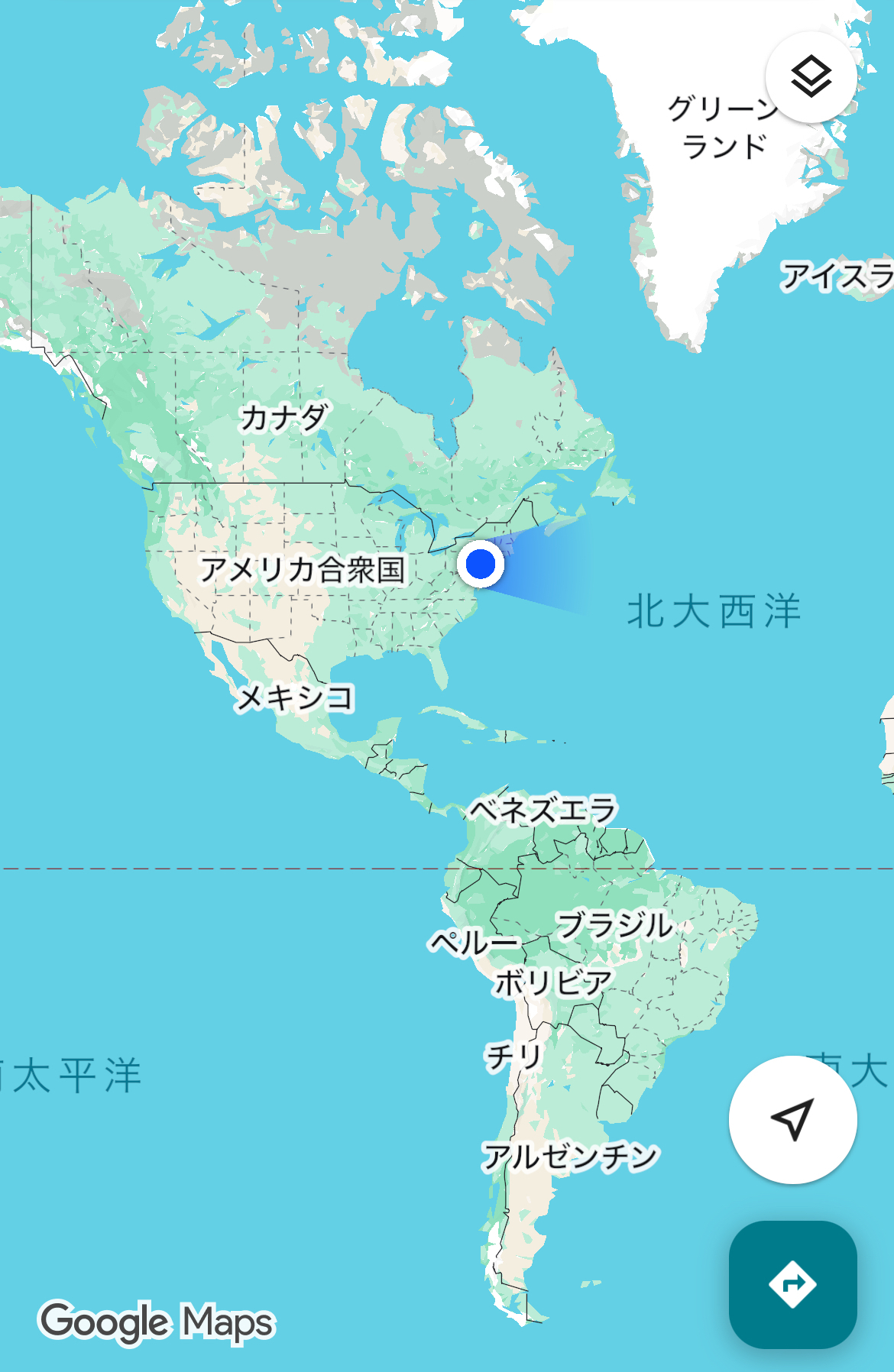
Task: Select メキシコ on the map
Action: pos(296,697)
